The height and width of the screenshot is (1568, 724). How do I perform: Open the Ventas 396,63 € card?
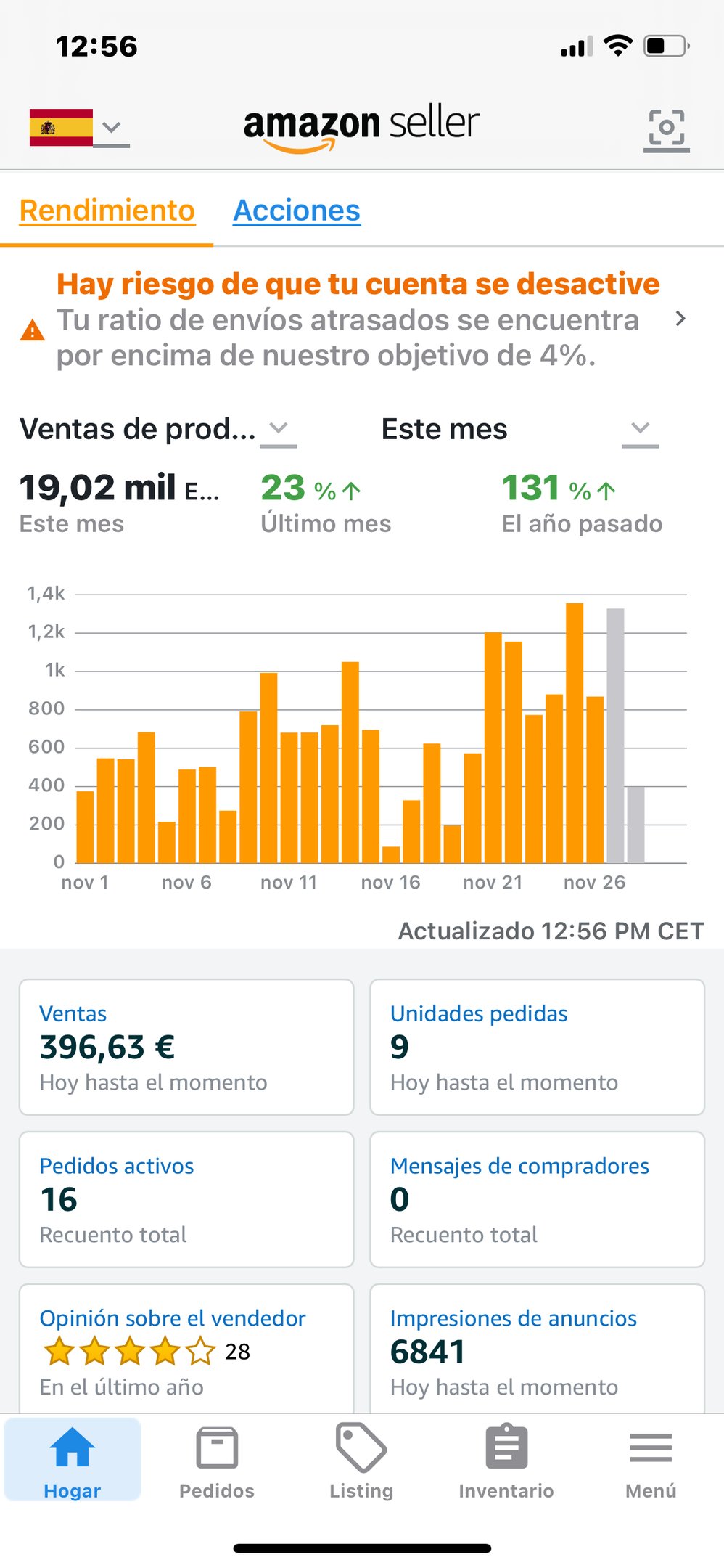tap(186, 1047)
